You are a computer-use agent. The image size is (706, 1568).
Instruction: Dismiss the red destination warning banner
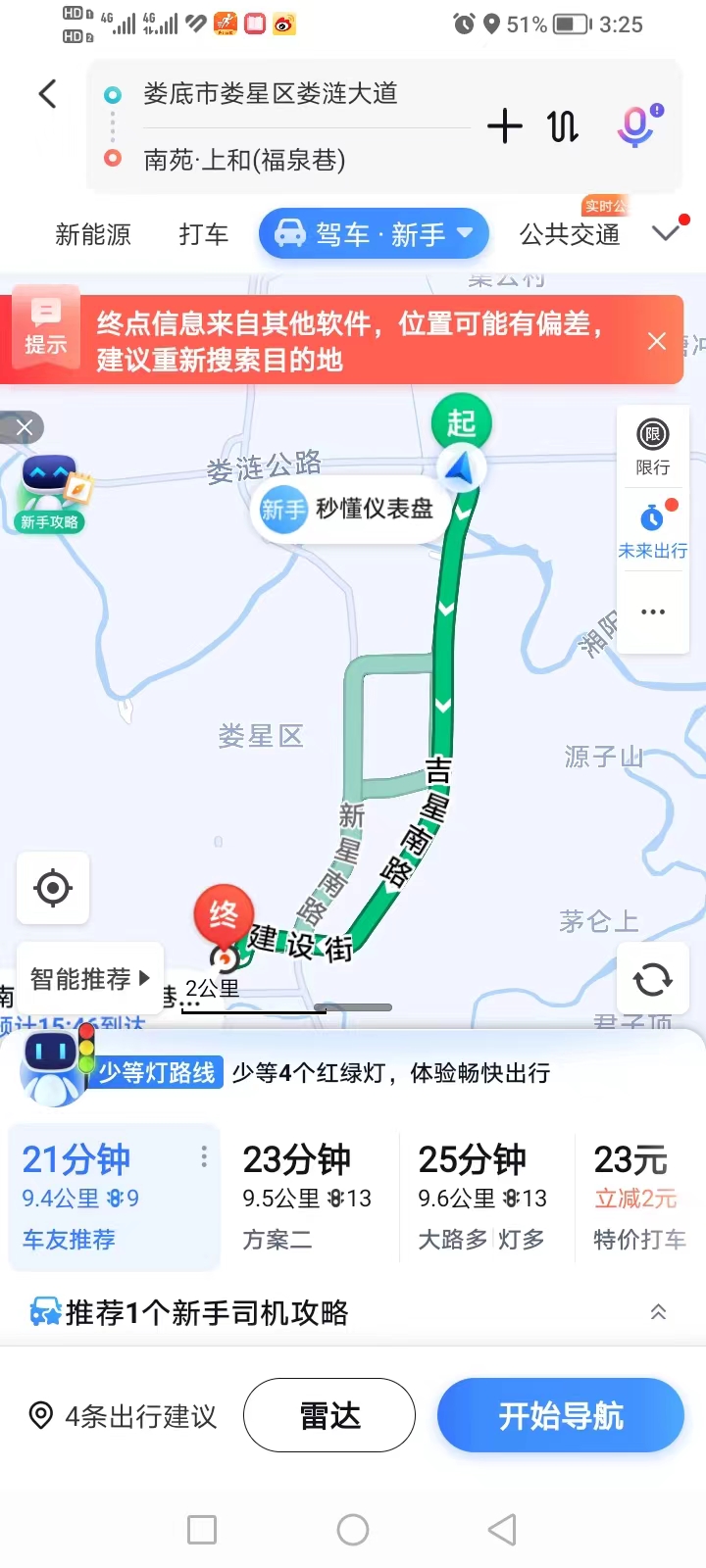click(x=657, y=341)
